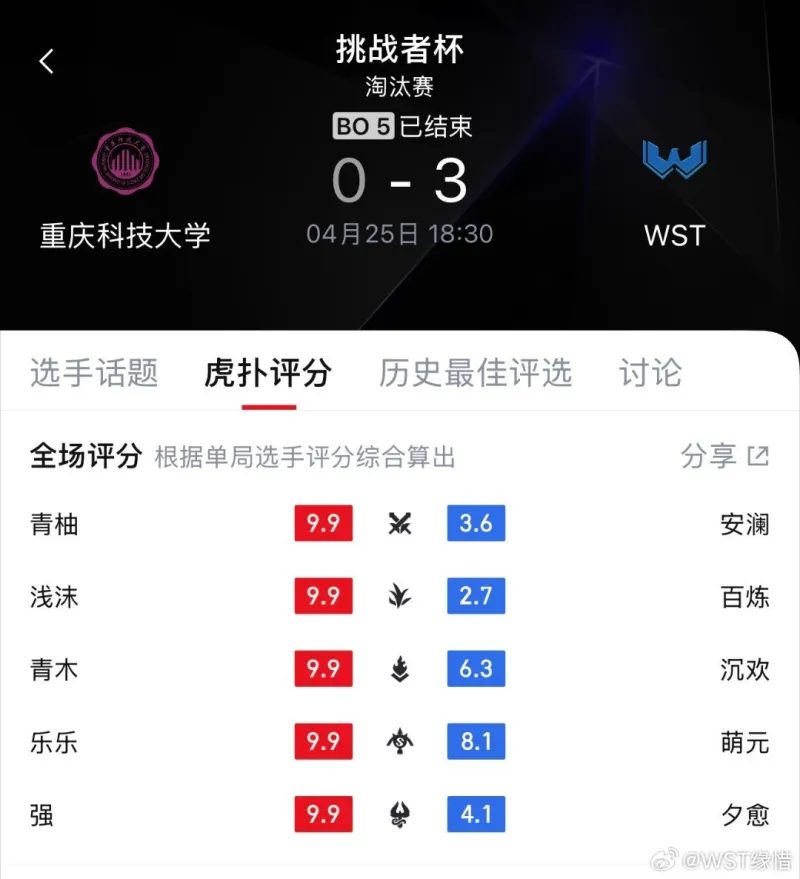Open player 青柚's profile

pos(53,524)
